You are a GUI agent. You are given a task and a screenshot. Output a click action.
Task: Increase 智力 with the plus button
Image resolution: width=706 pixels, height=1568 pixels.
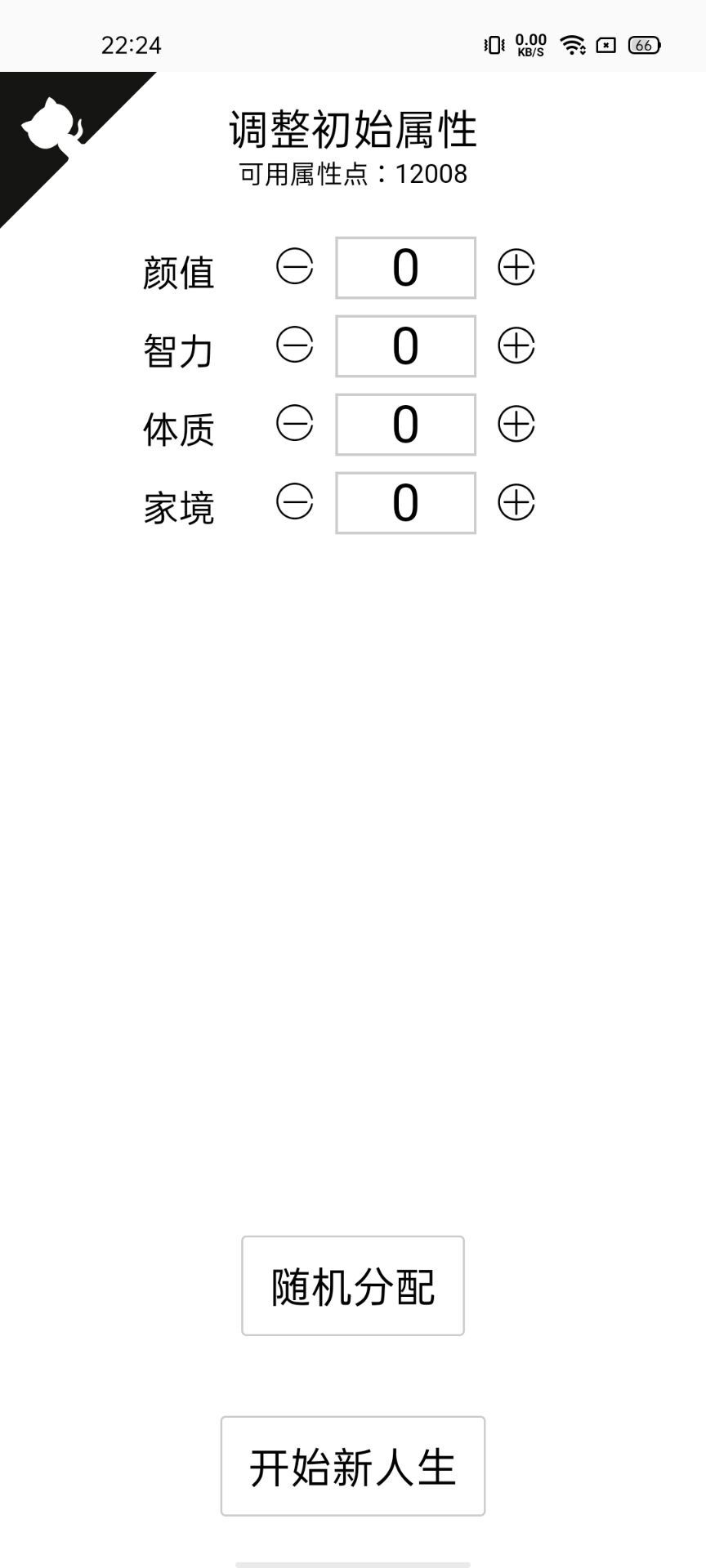click(x=516, y=345)
